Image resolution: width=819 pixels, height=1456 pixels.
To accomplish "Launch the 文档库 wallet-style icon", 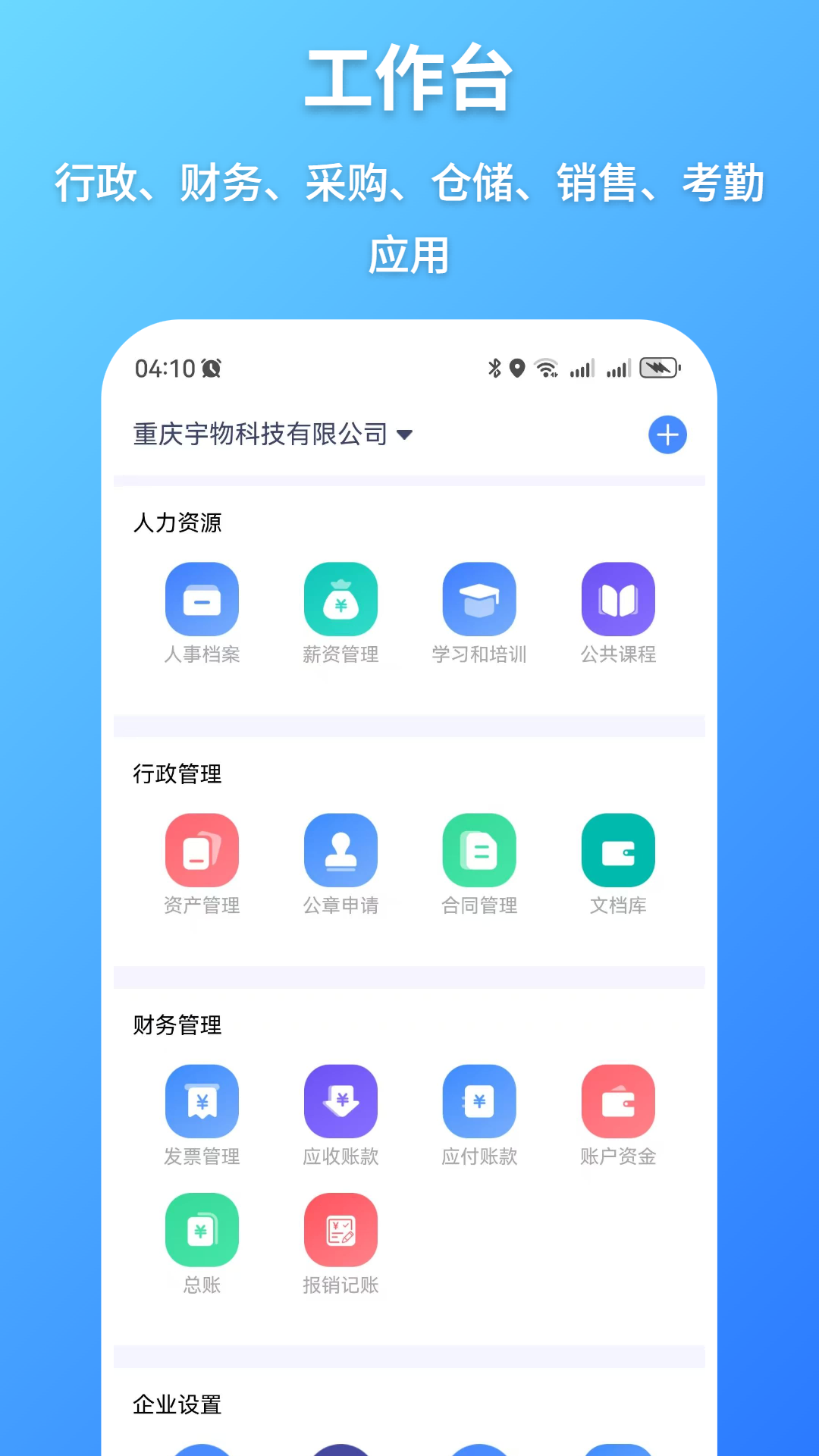I will tap(618, 849).
